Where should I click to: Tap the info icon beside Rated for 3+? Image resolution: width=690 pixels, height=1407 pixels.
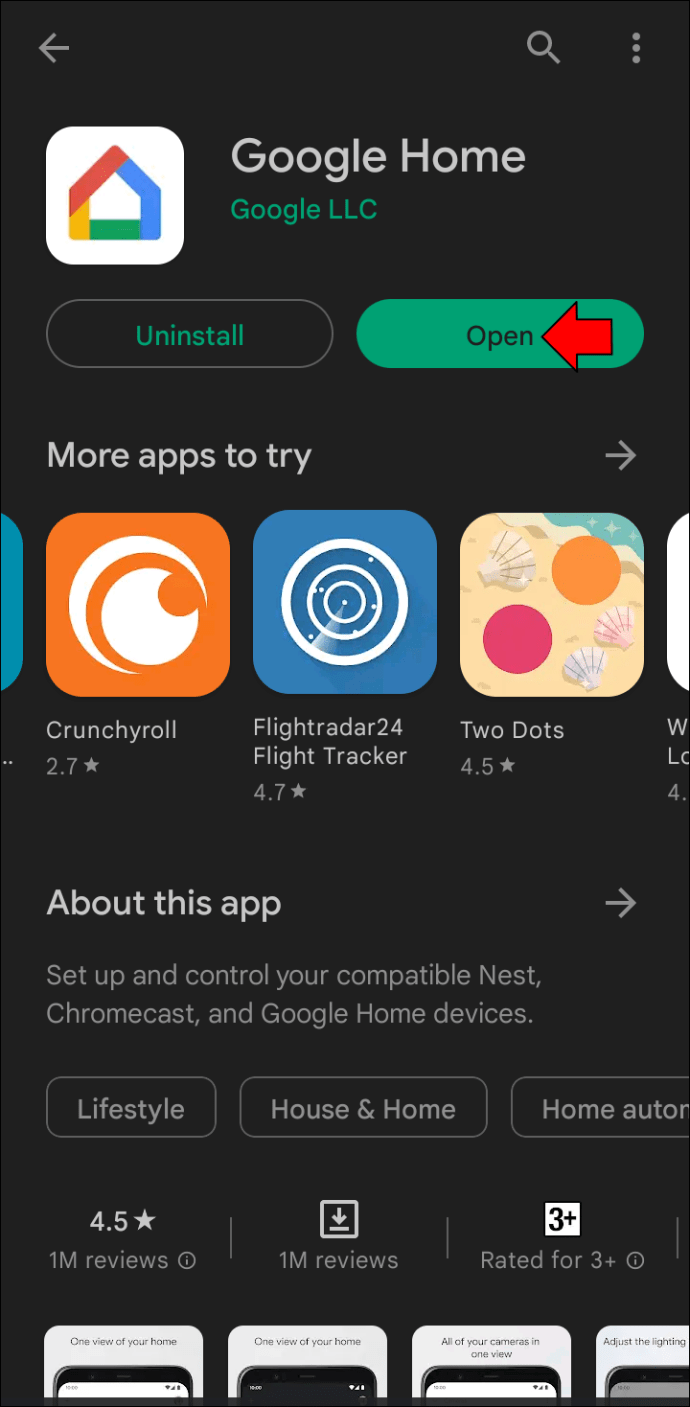pos(635,1261)
